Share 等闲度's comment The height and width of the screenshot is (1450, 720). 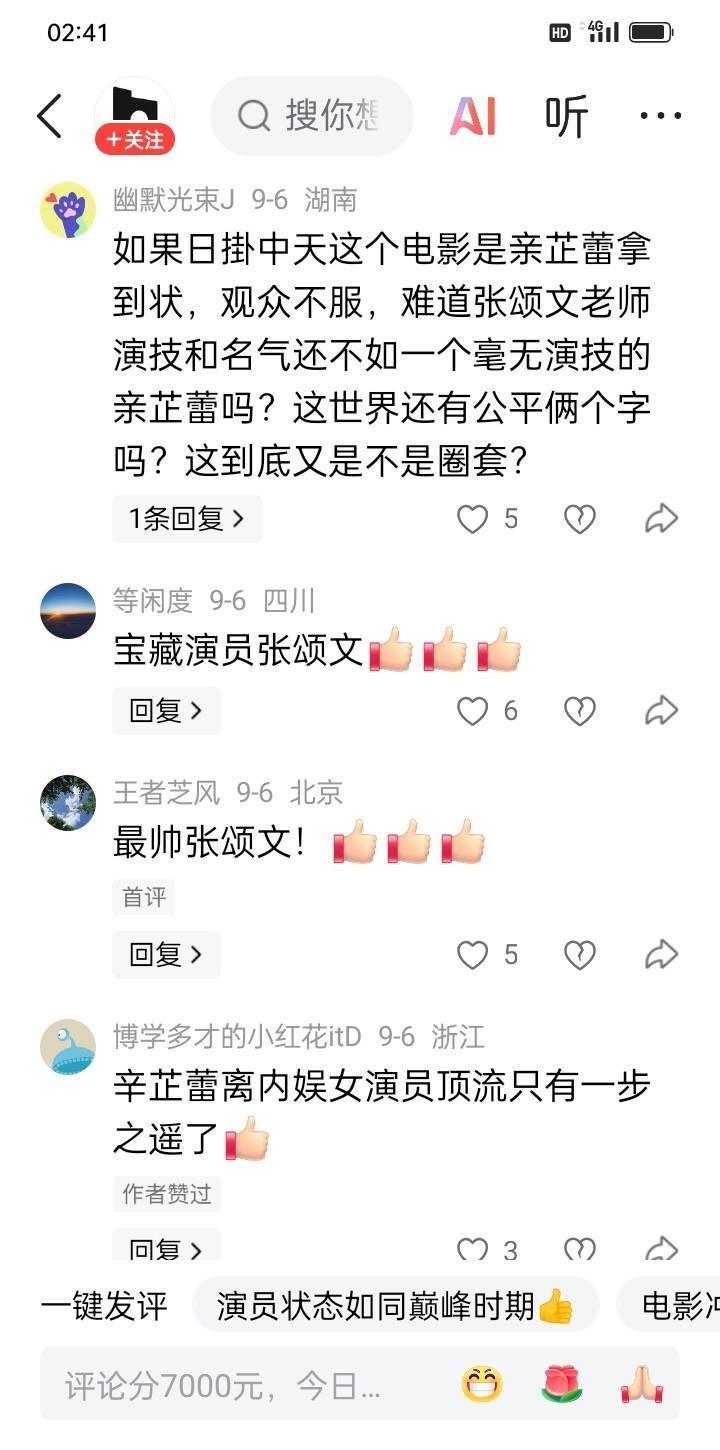click(661, 711)
